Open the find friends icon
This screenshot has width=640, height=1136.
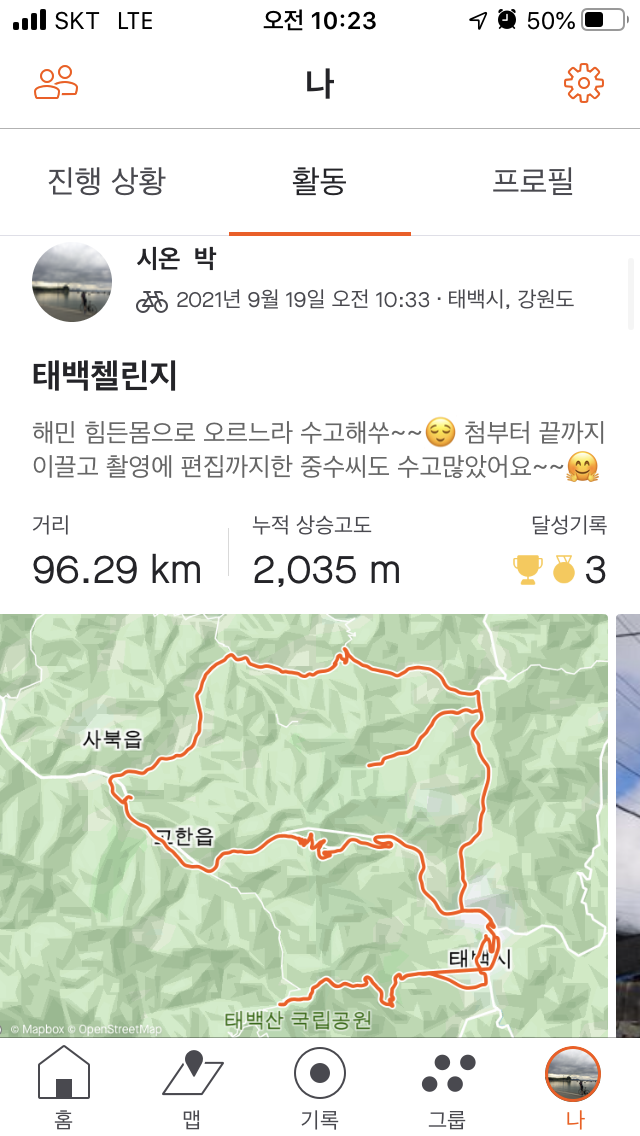(56, 83)
